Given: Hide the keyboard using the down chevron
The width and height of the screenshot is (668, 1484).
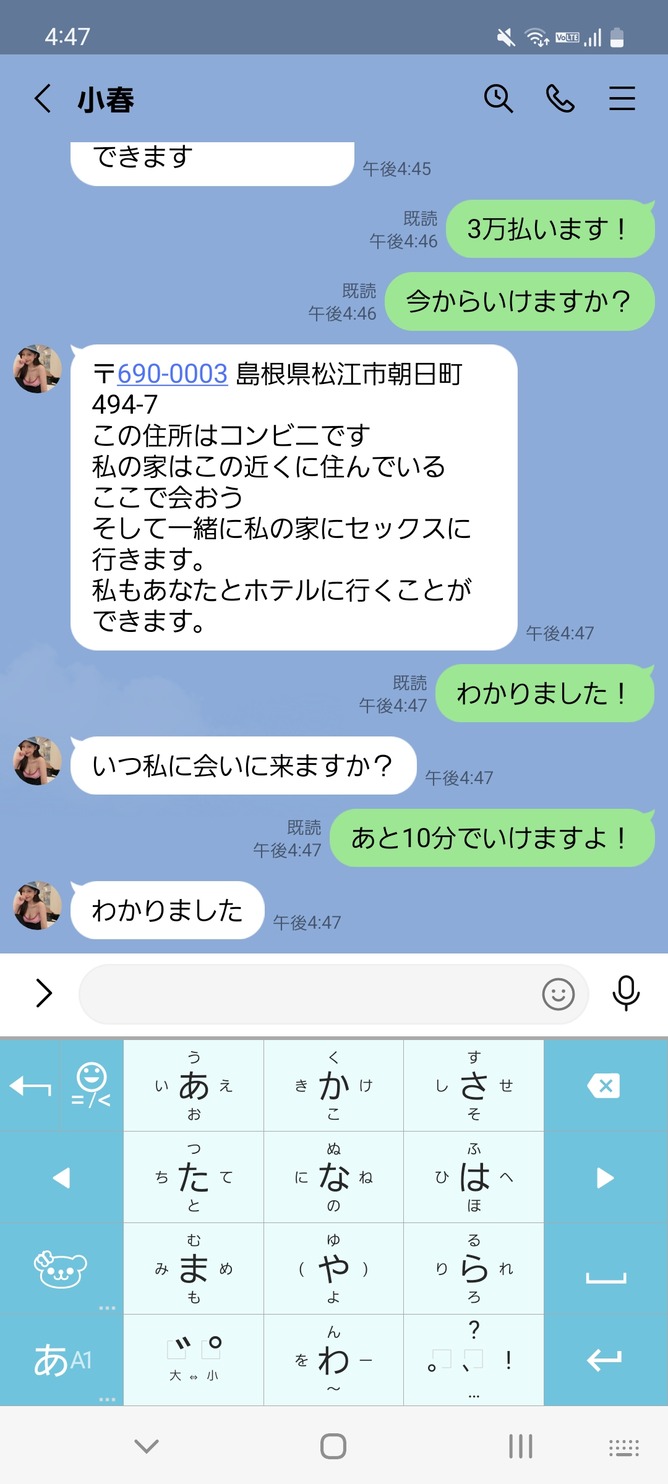Looking at the screenshot, I should [x=147, y=1445].
